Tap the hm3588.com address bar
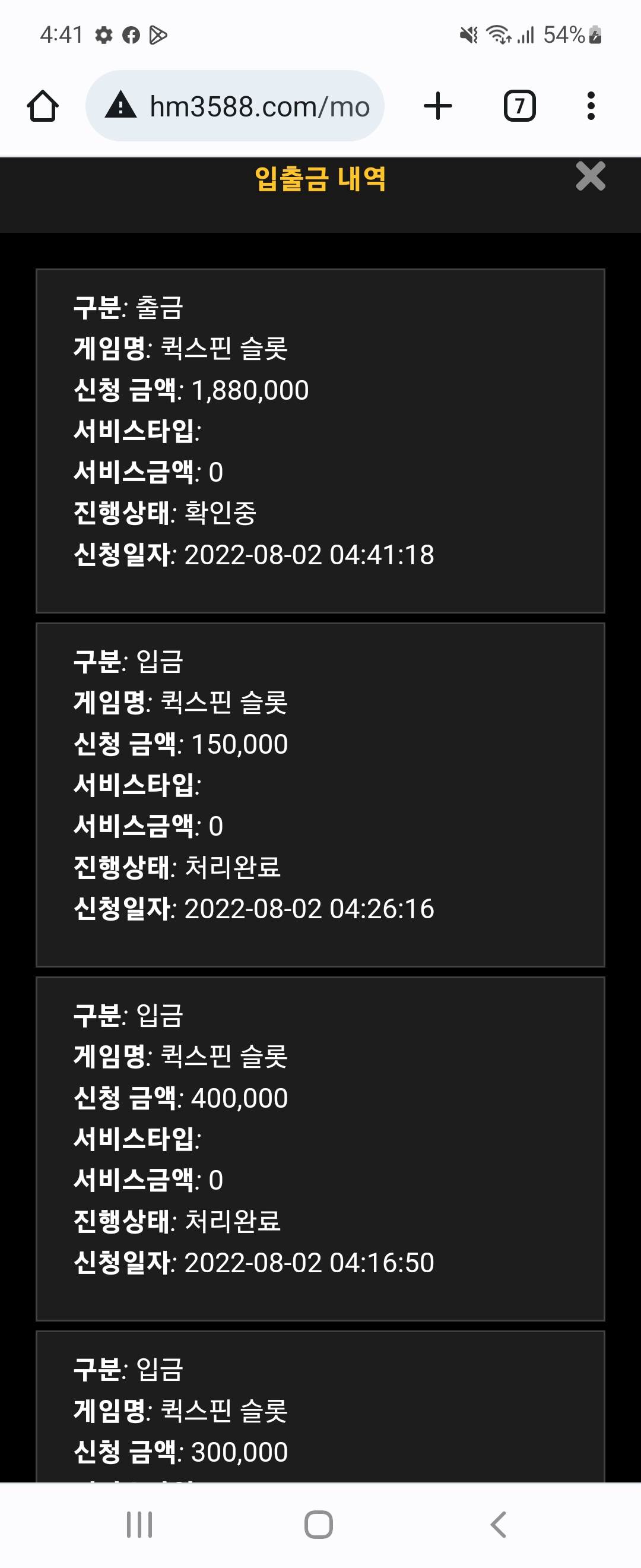641x1568 pixels. tap(235, 106)
